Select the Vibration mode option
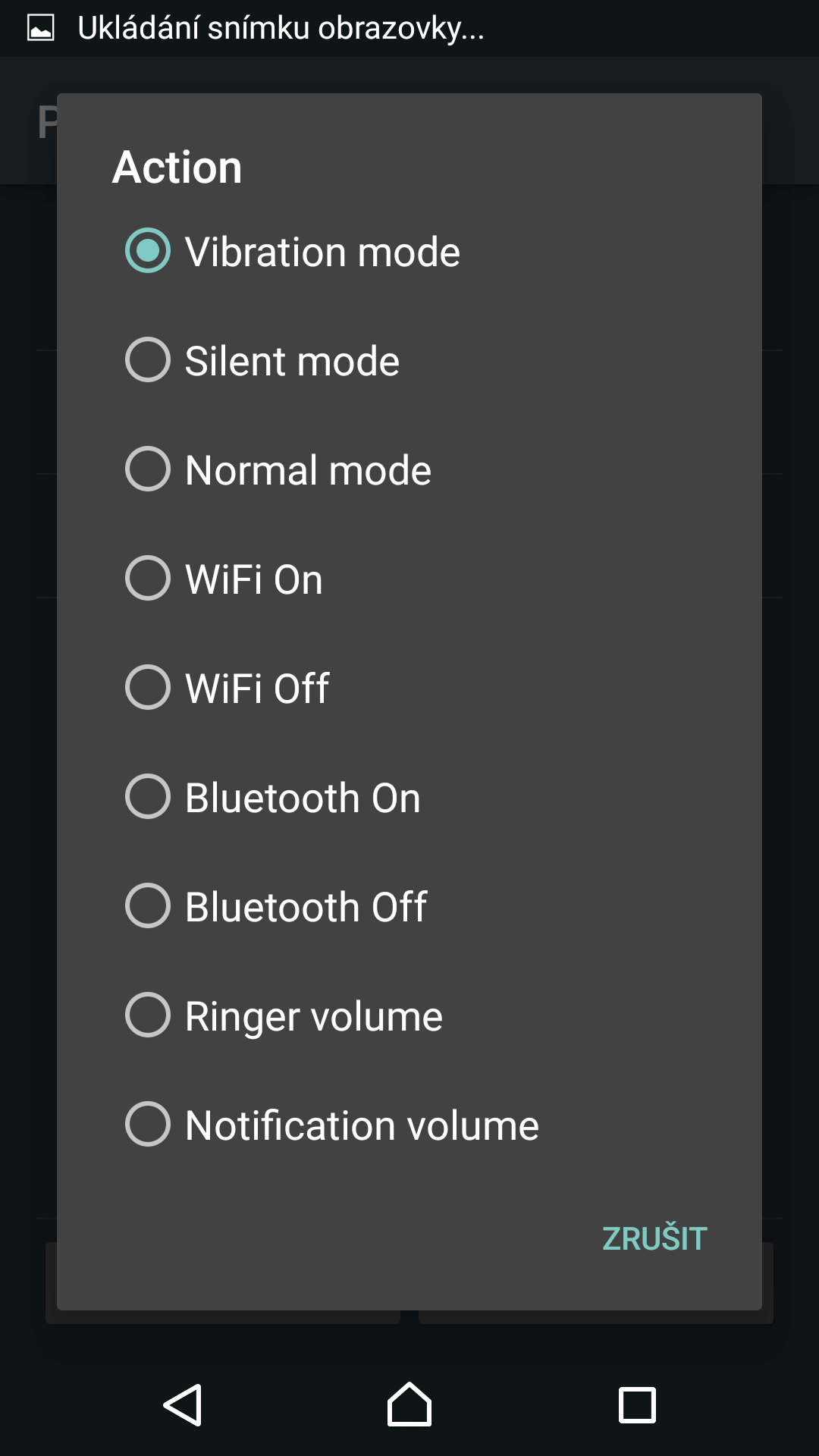819x1456 pixels. tap(409, 251)
